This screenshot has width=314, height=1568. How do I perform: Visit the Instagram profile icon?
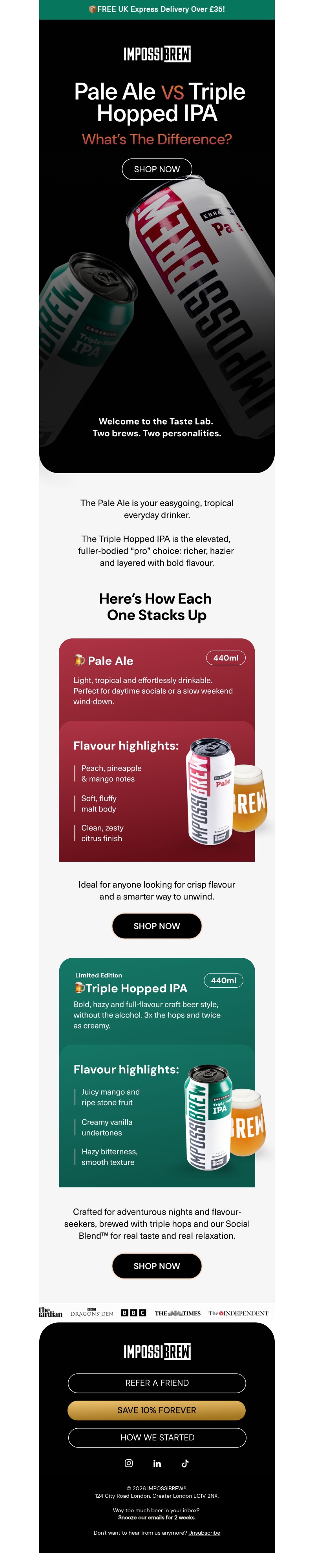click(128, 1463)
